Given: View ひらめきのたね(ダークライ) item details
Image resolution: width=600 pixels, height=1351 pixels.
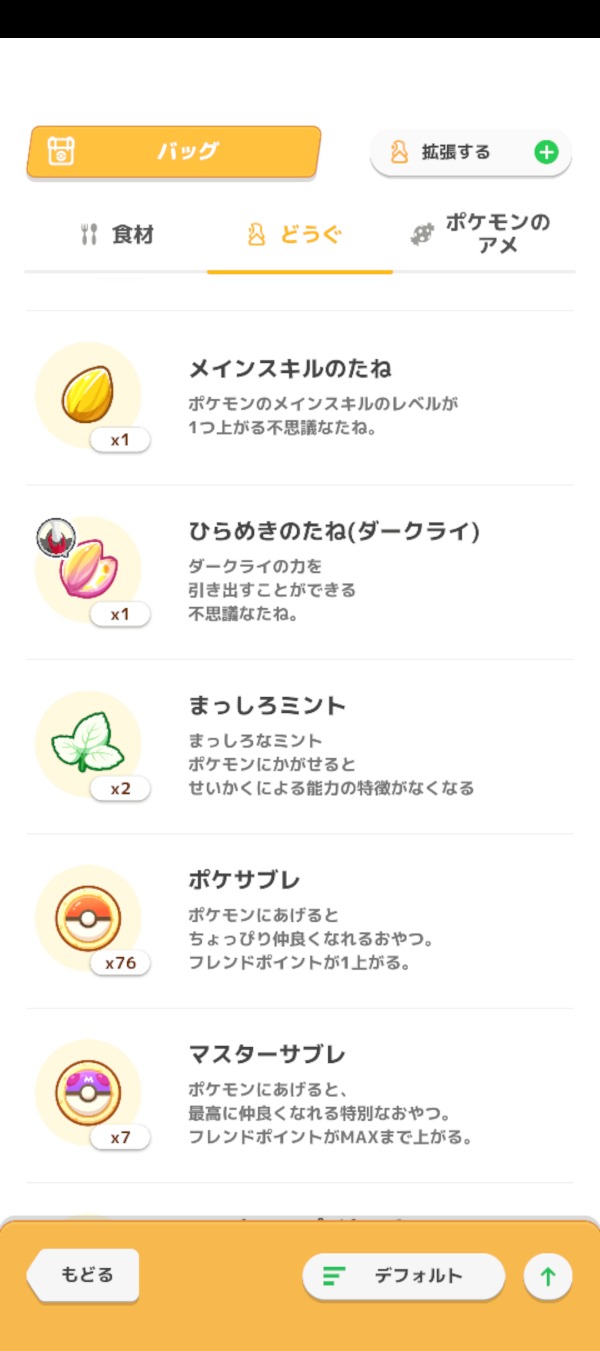Looking at the screenshot, I should coord(299,572).
